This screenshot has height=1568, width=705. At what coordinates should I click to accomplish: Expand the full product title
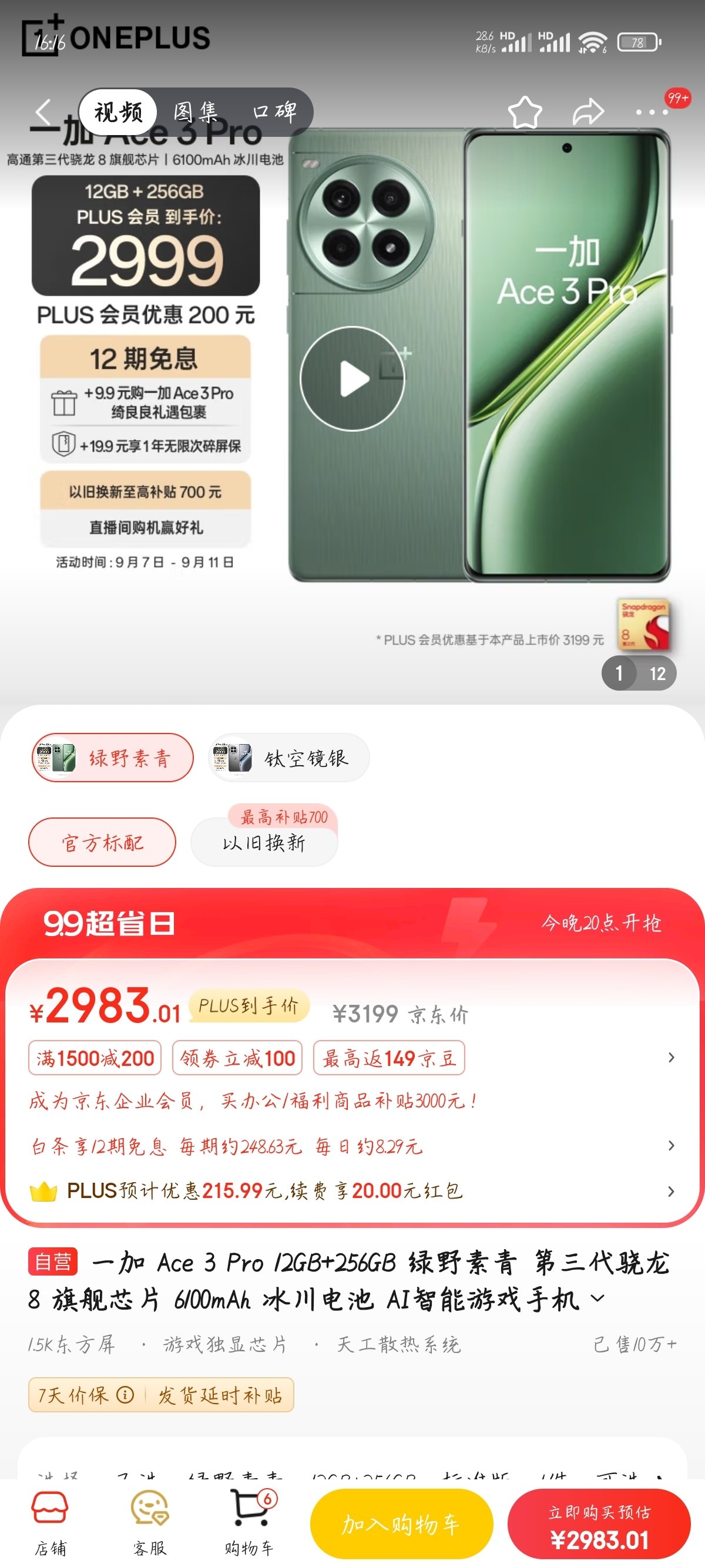tap(598, 1298)
